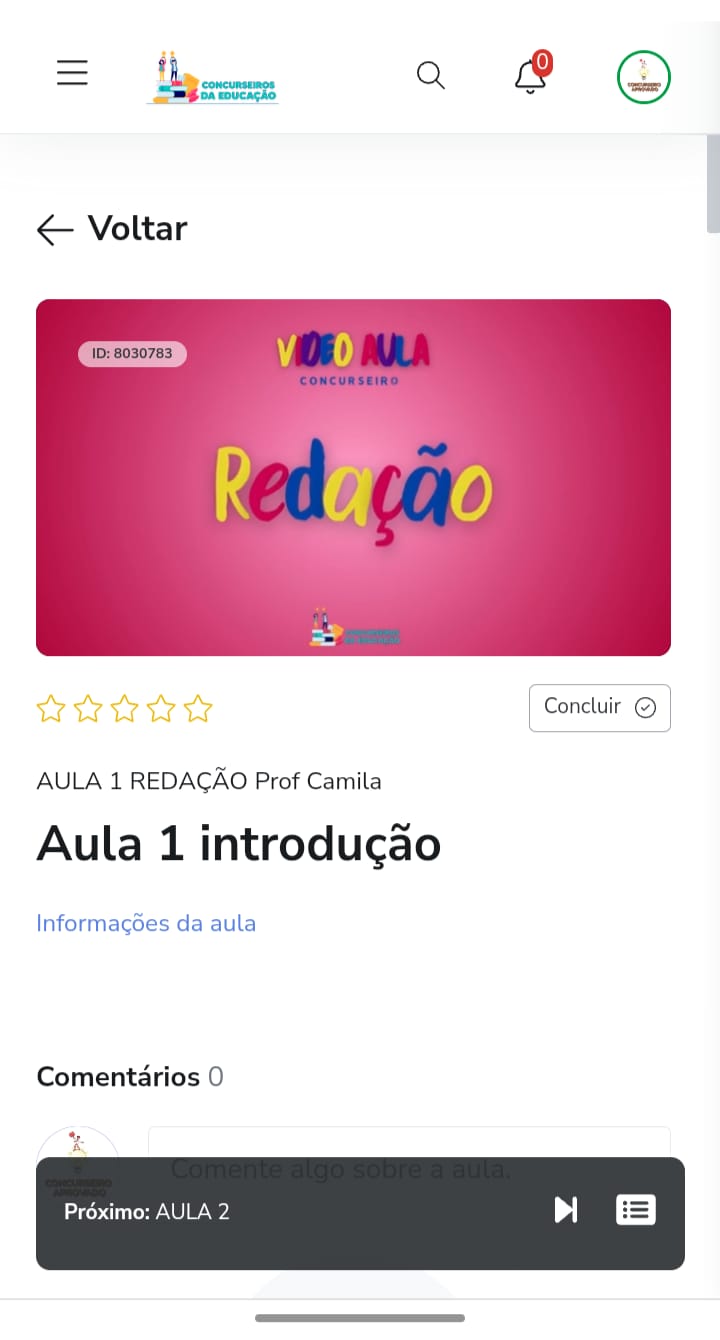Screen dimensions: 720x1340
Task: Tap the comment field about the lesson
Action: tap(409, 1142)
